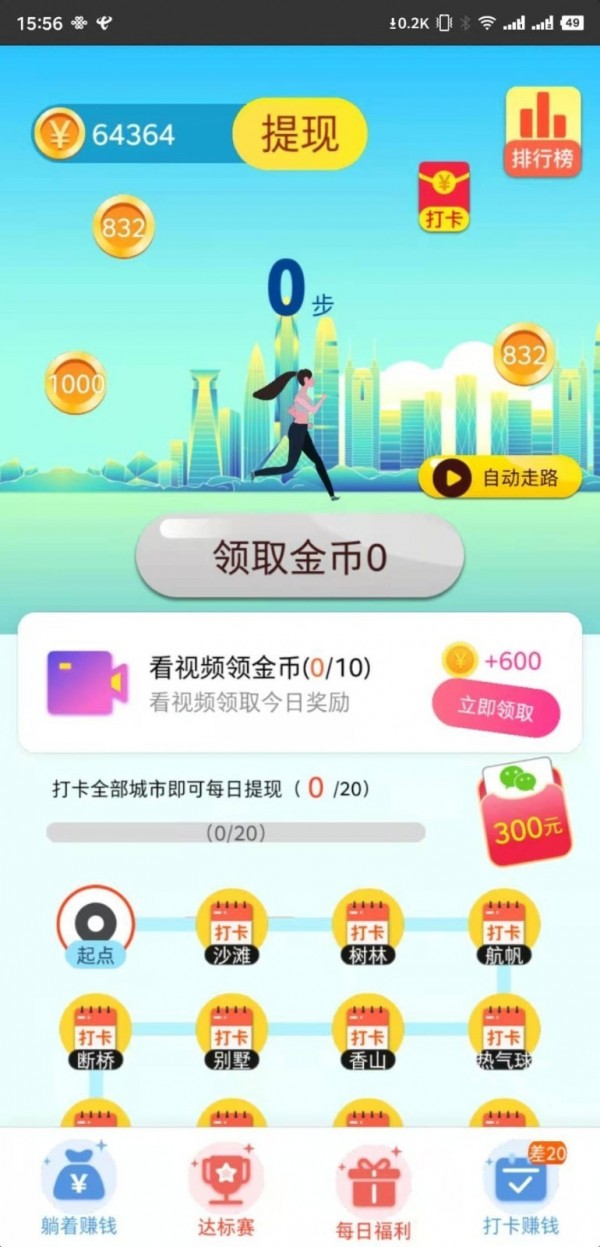Screen dimensions: 600x1247
Task: Check in at 香山 city
Action: pos(367,1032)
